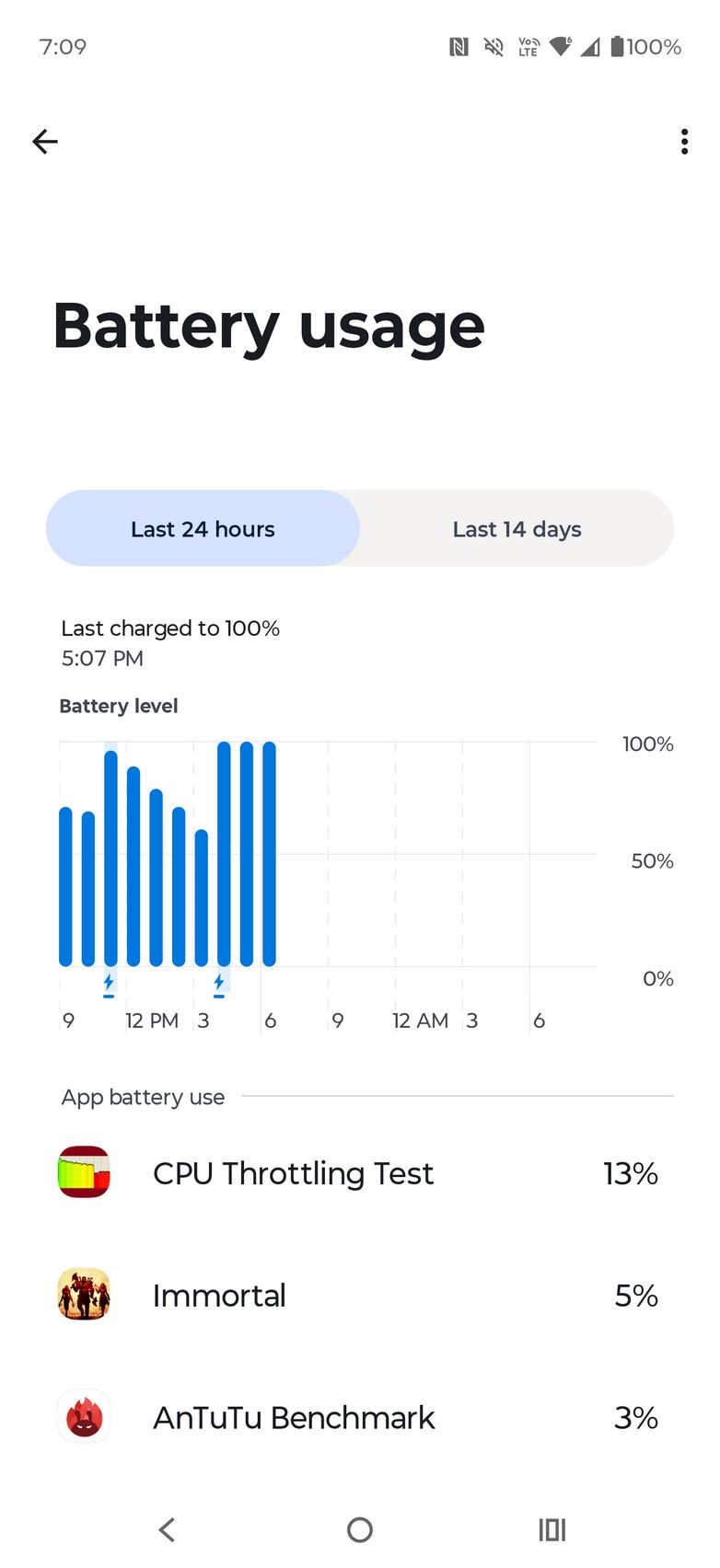Switch to Last 14 days view

pos(517,529)
